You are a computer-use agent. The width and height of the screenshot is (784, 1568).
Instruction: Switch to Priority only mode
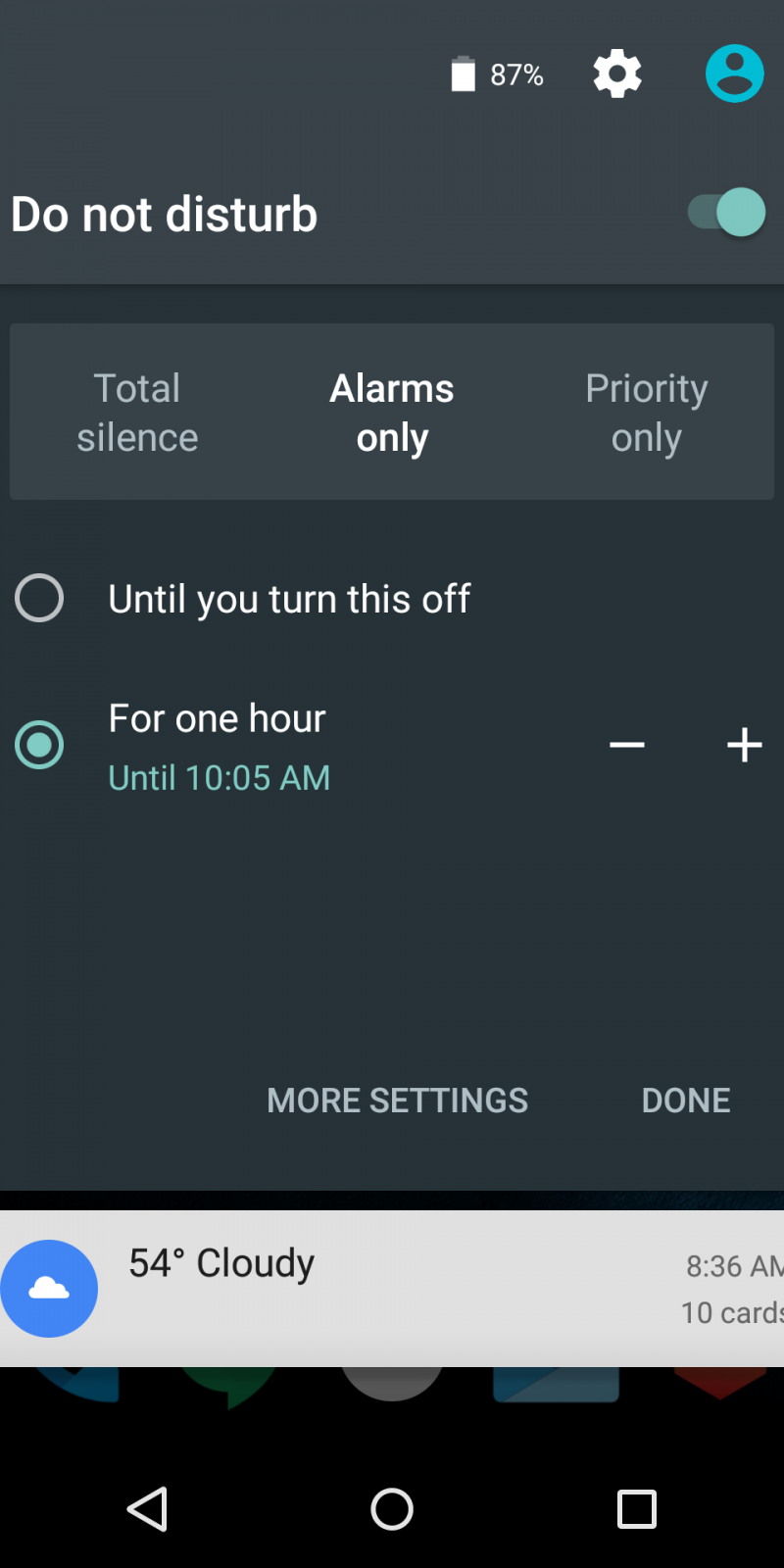pos(646,413)
